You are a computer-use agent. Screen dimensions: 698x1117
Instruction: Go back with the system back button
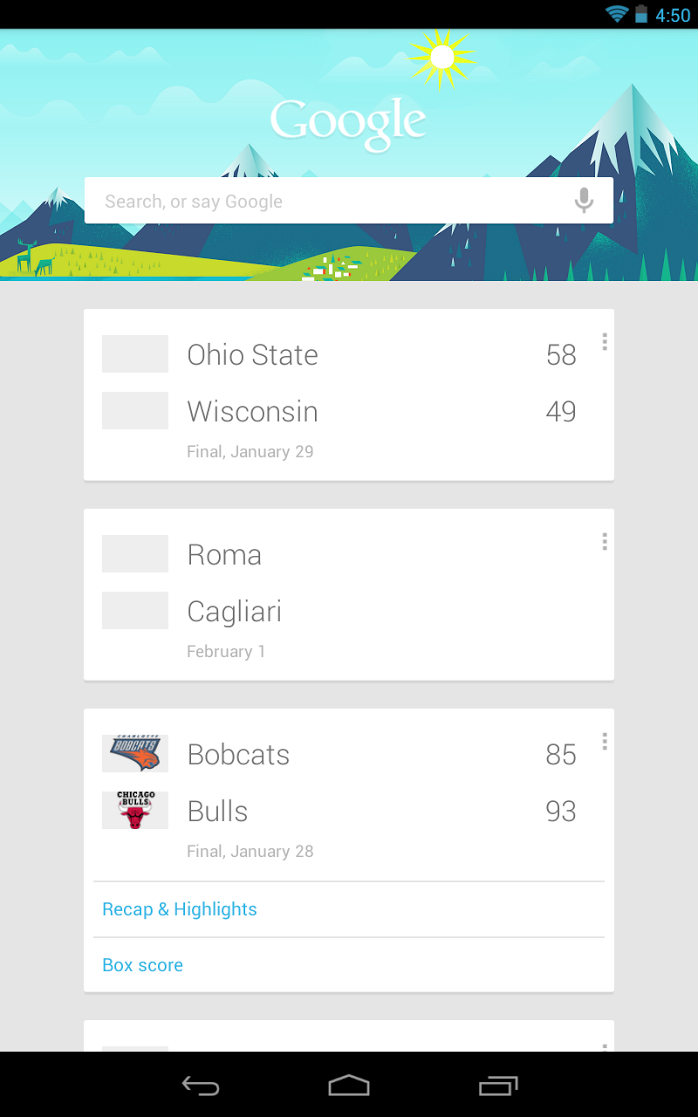200,1085
